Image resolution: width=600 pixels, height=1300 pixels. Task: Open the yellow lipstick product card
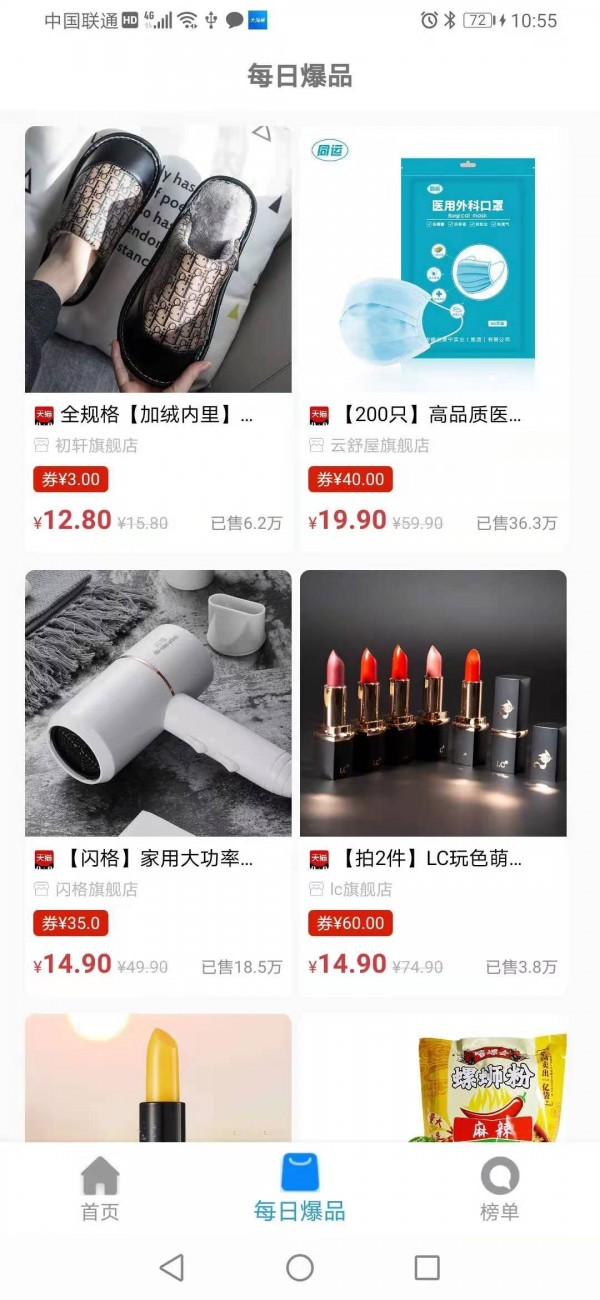(158, 1078)
